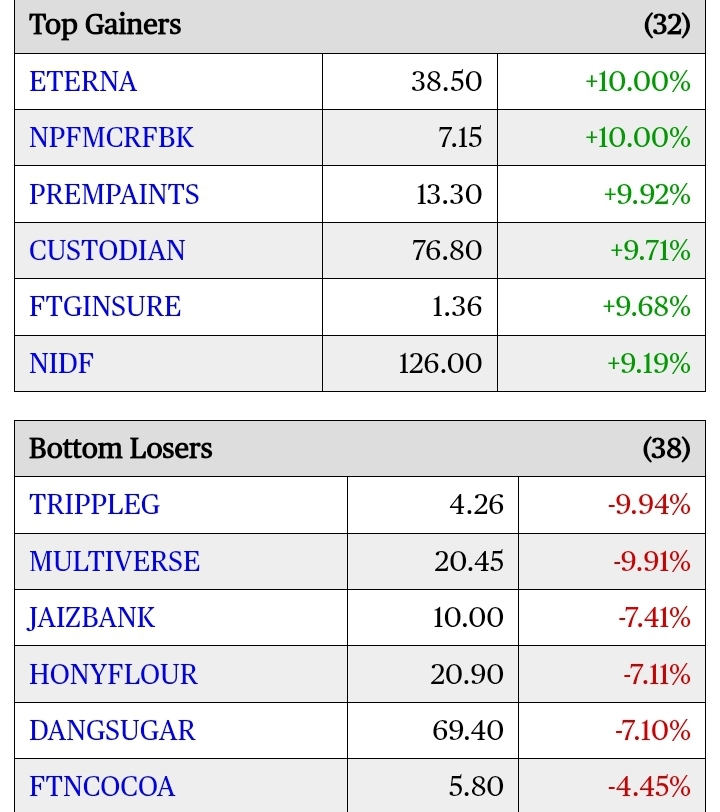
Task: Select the DANGSUGAR ticker link
Action: pos(112,730)
